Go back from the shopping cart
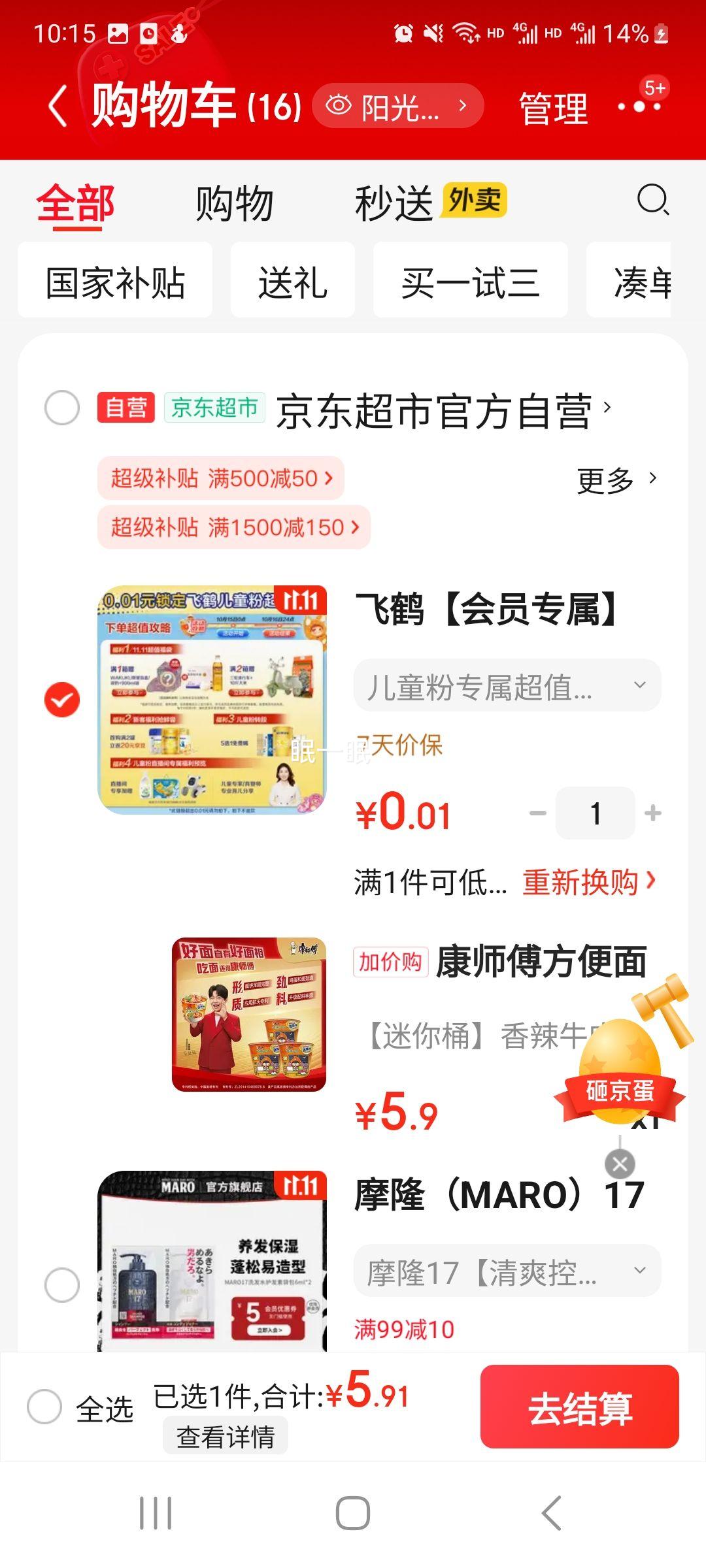Image resolution: width=706 pixels, height=1568 pixels. [x=58, y=106]
